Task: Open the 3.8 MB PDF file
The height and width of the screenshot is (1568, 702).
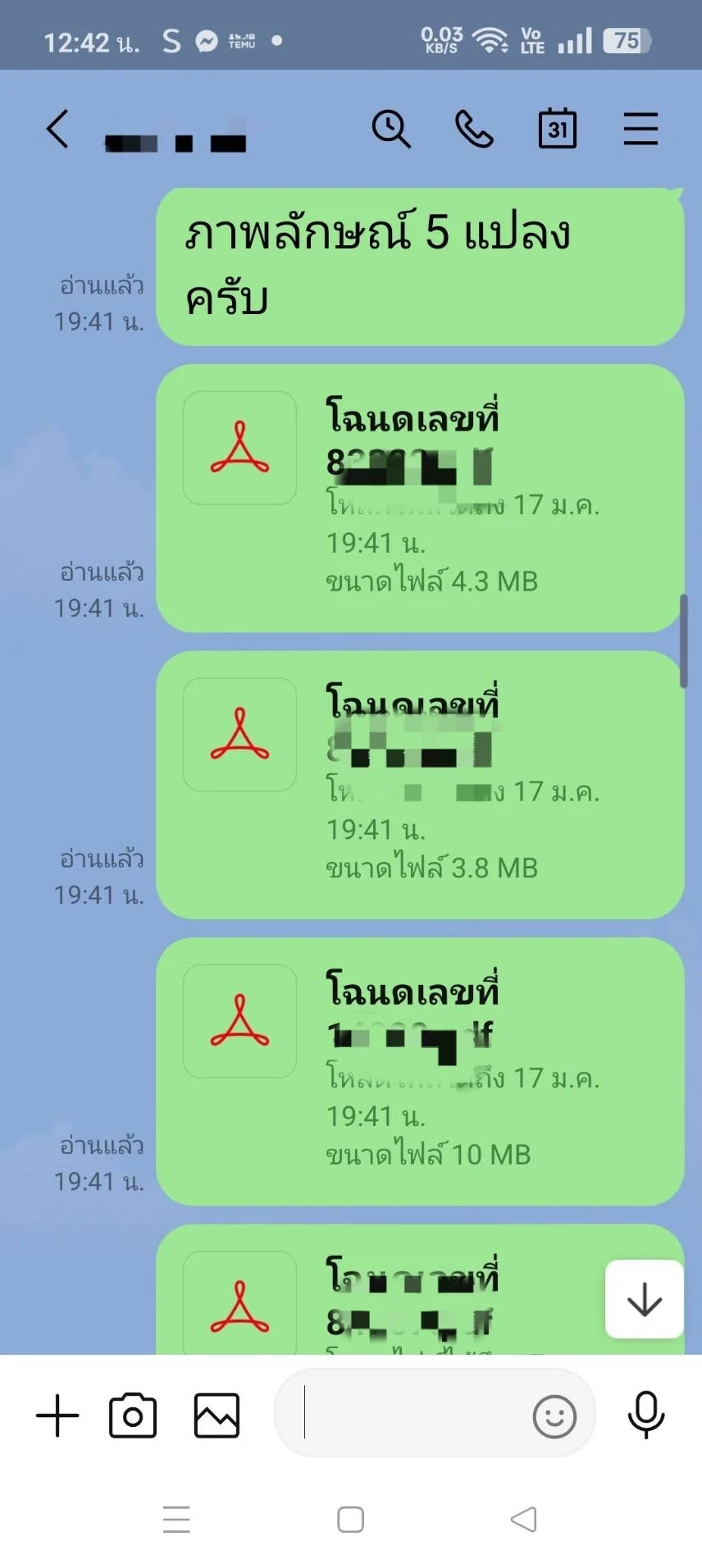Action: tap(420, 785)
